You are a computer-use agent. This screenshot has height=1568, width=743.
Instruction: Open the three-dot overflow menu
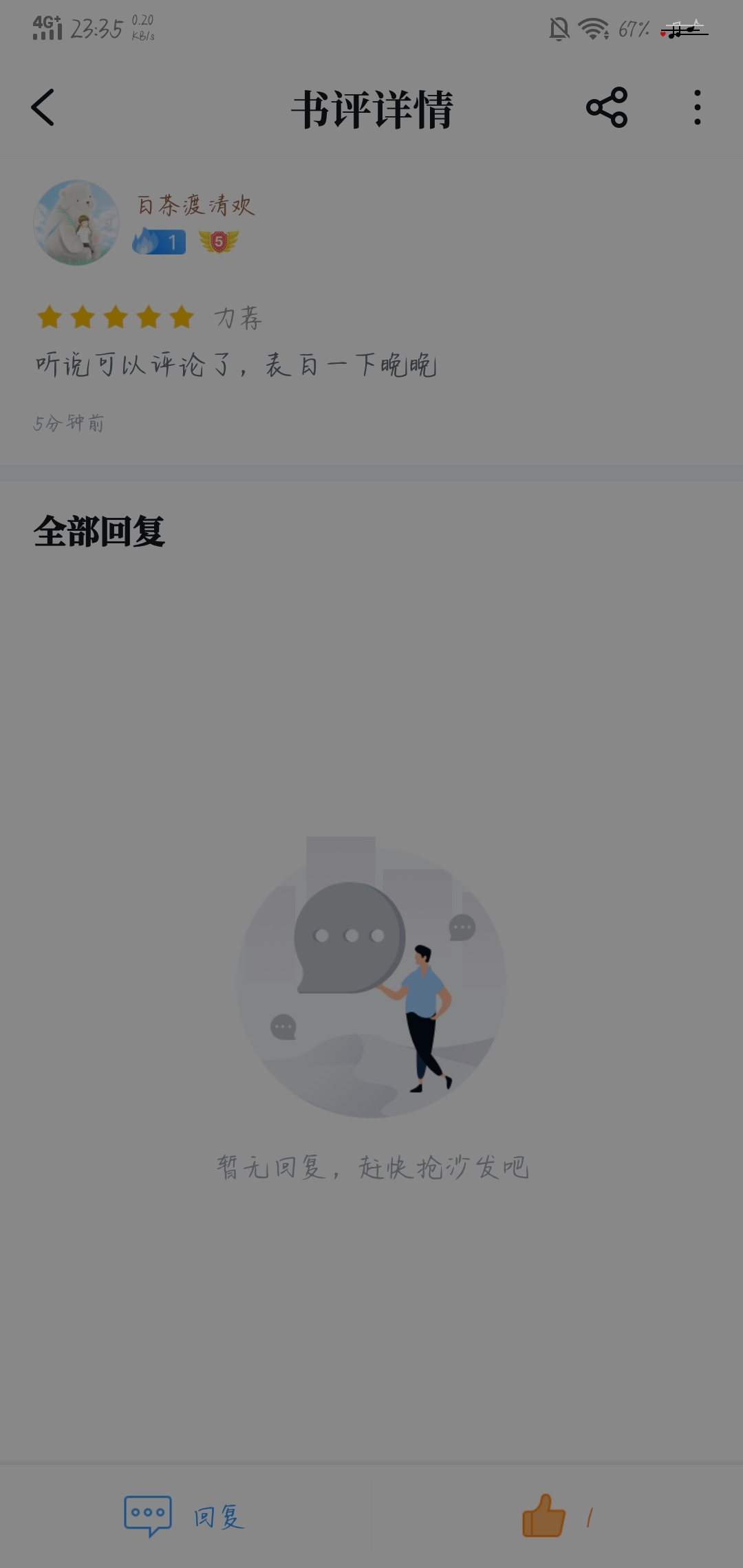point(697,108)
